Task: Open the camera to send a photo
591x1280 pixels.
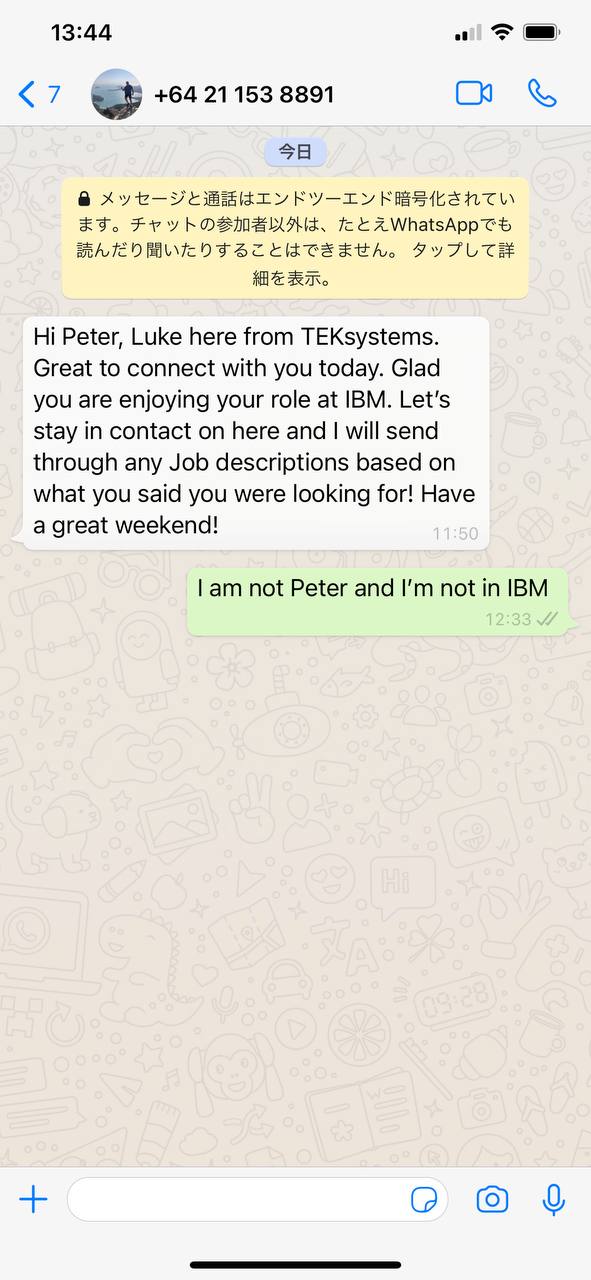Action: pos(492,1199)
